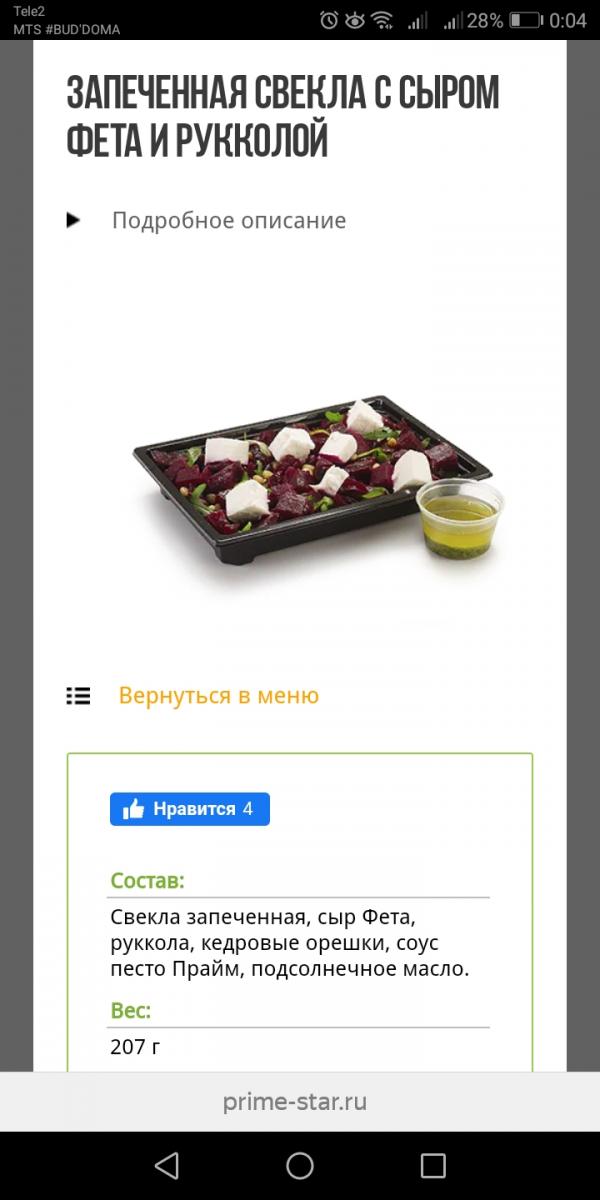The image size is (600, 1200).
Task: Tap the prime-star.ru address bar
Action: [x=295, y=1103]
